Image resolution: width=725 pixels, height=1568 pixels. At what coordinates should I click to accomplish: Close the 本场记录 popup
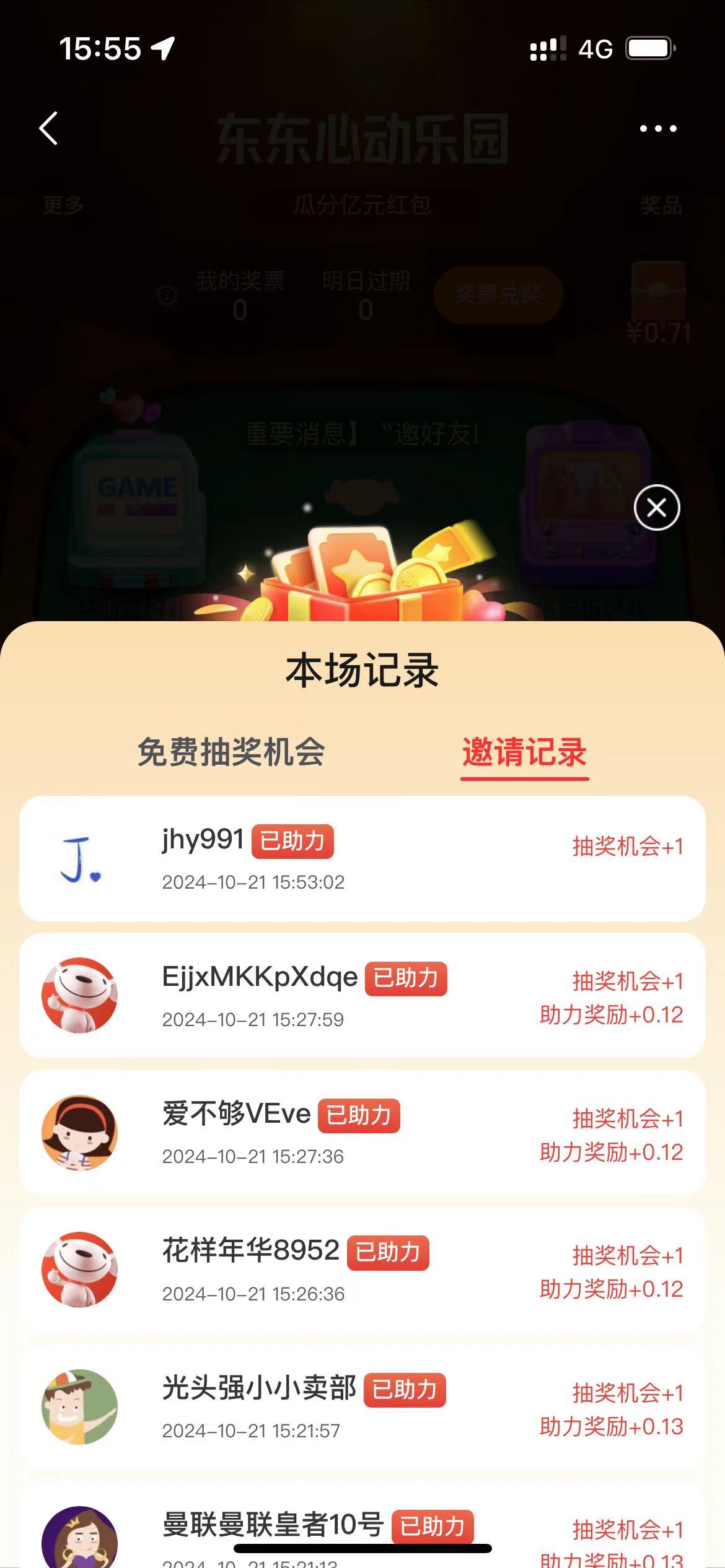[657, 508]
